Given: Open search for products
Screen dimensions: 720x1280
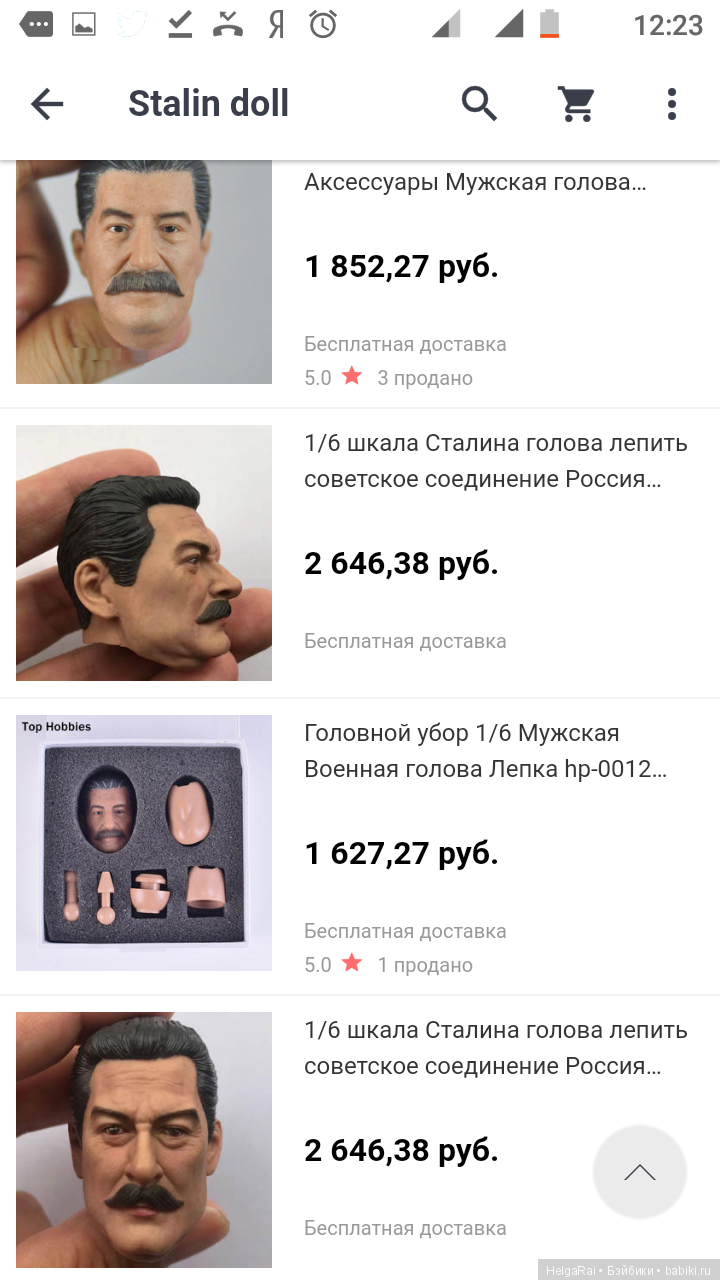Looking at the screenshot, I should pos(479,103).
